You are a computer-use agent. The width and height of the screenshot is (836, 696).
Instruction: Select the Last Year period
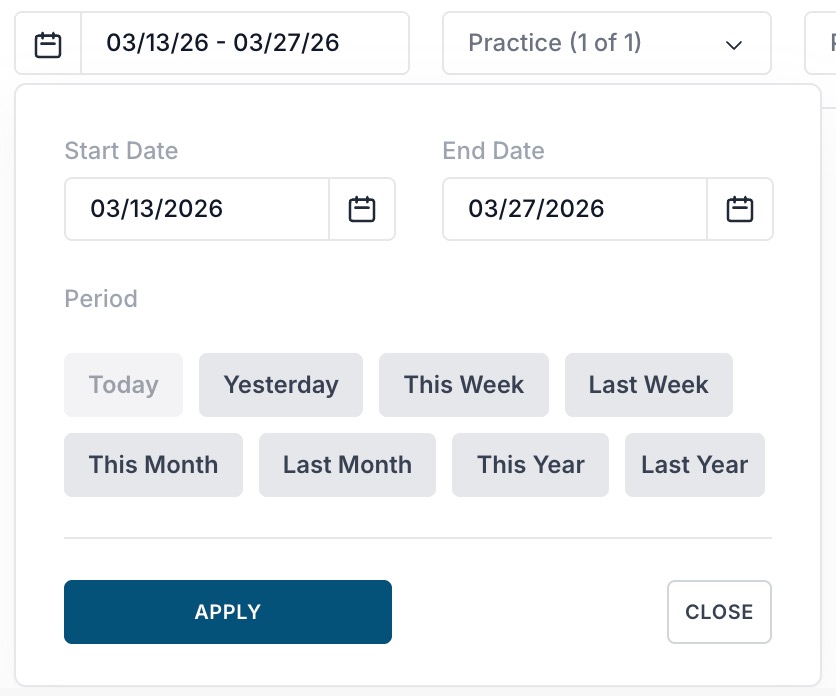tap(694, 465)
